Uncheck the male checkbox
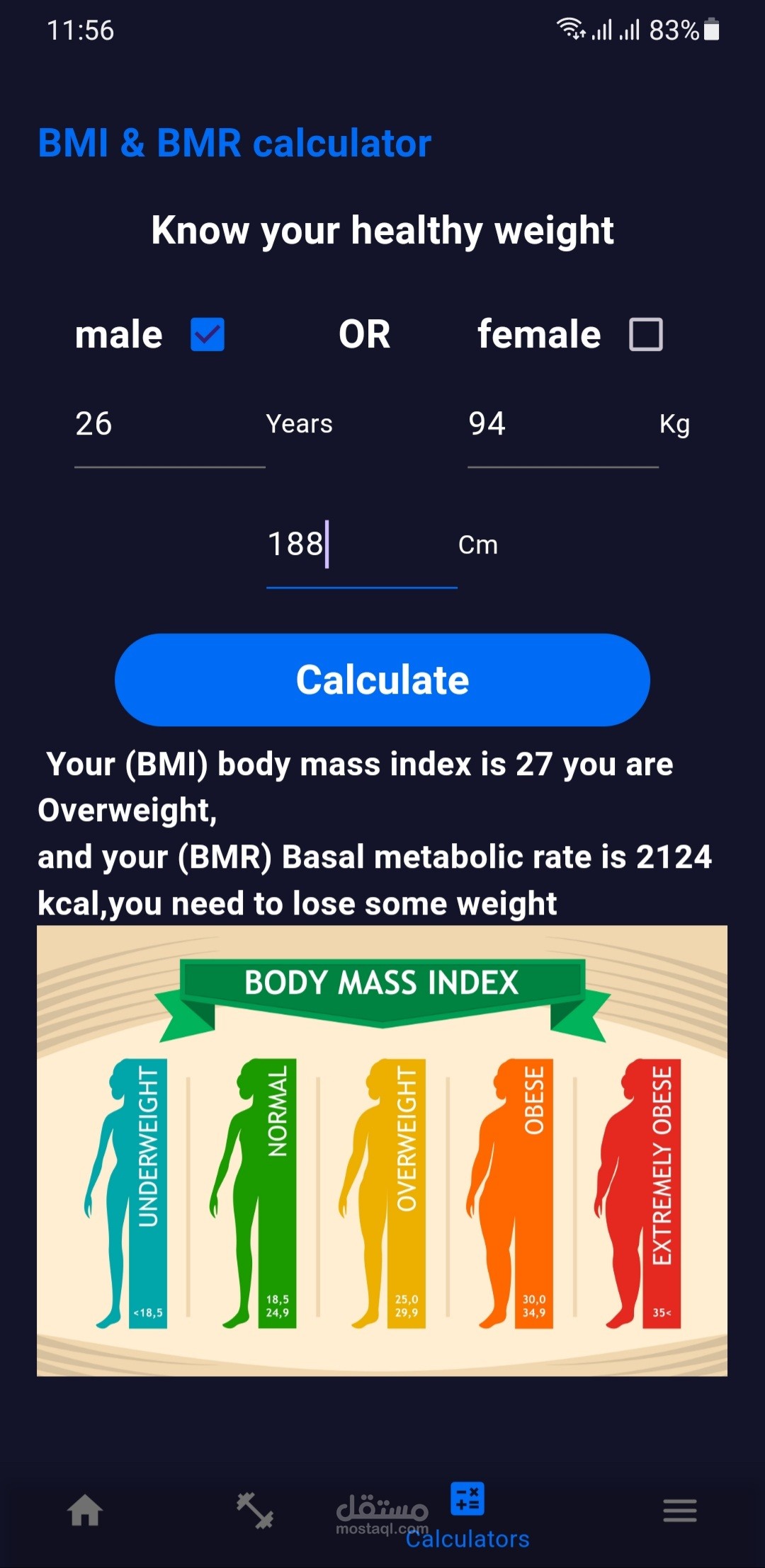 [x=208, y=335]
